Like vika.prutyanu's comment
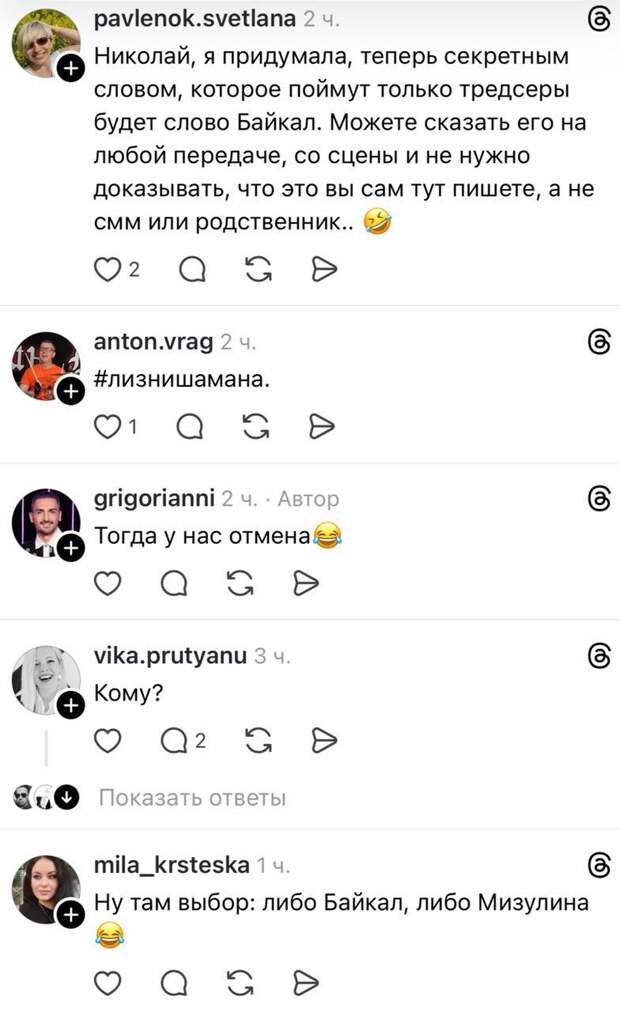The height and width of the screenshot is (1012, 620). [x=107, y=740]
